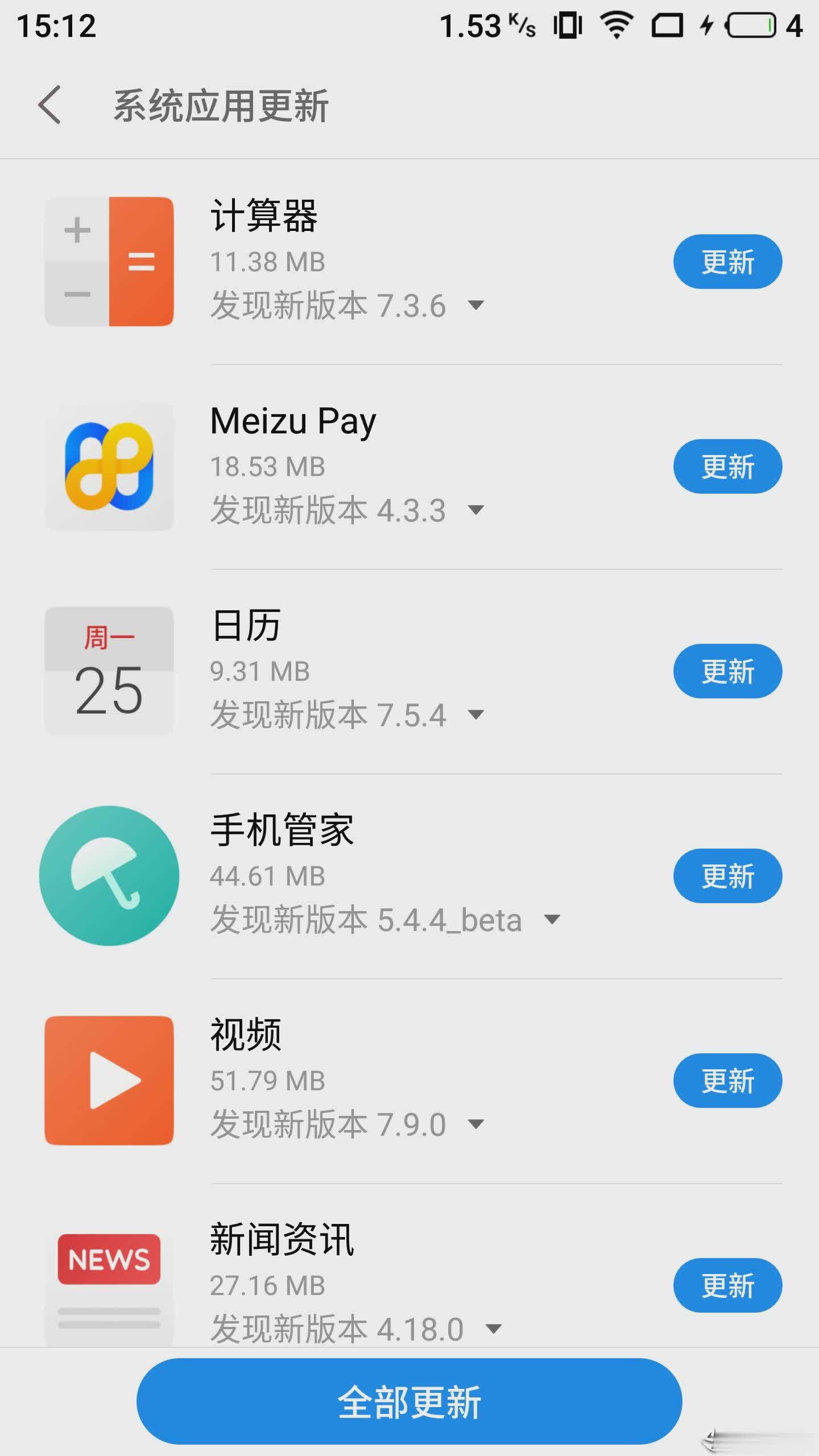Tap the Meizu Pay app icon

click(x=110, y=466)
